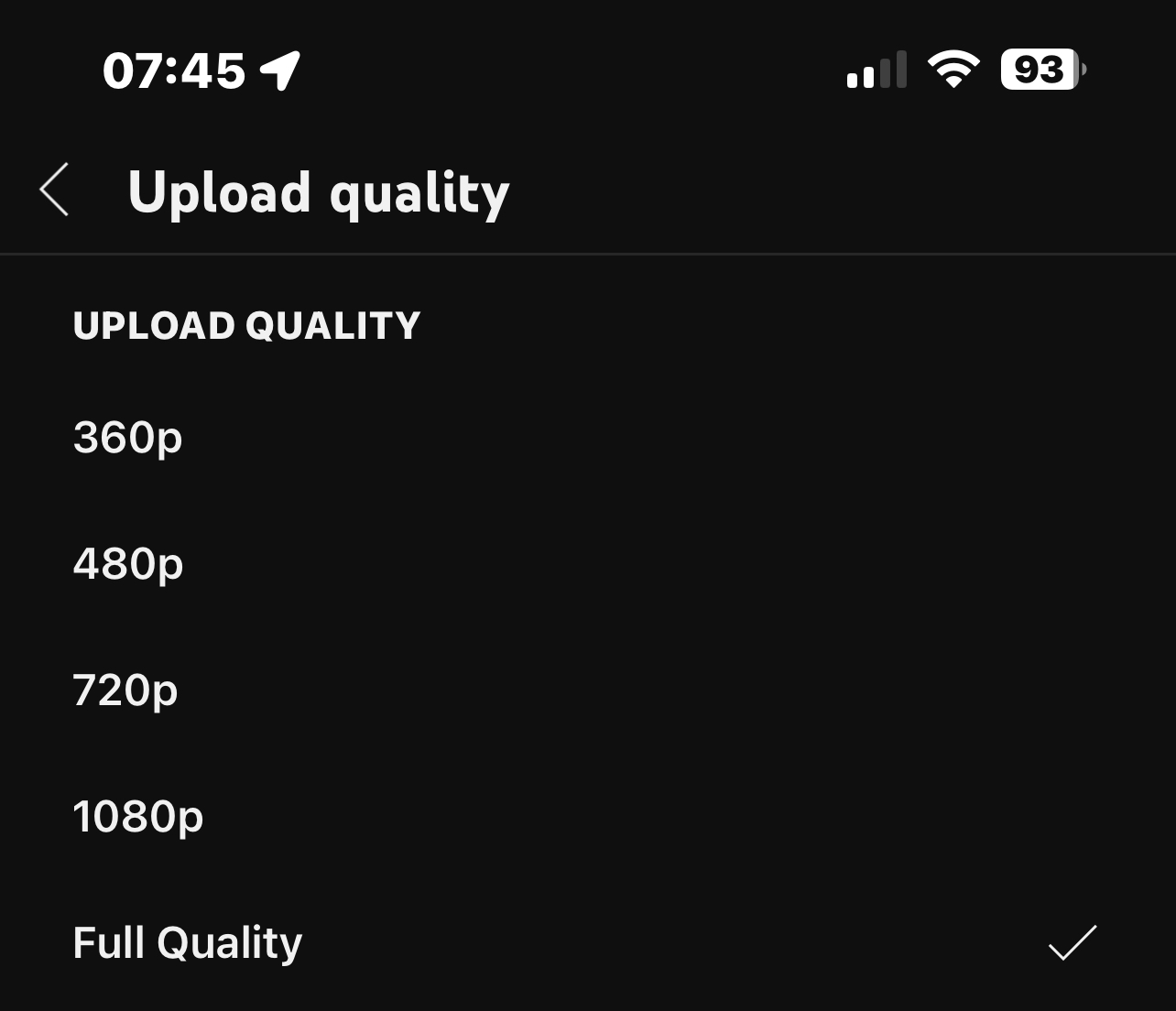Viewport: 1176px width, 1011px height.
Task: Select 360p upload quality
Action: pos(128,438)
